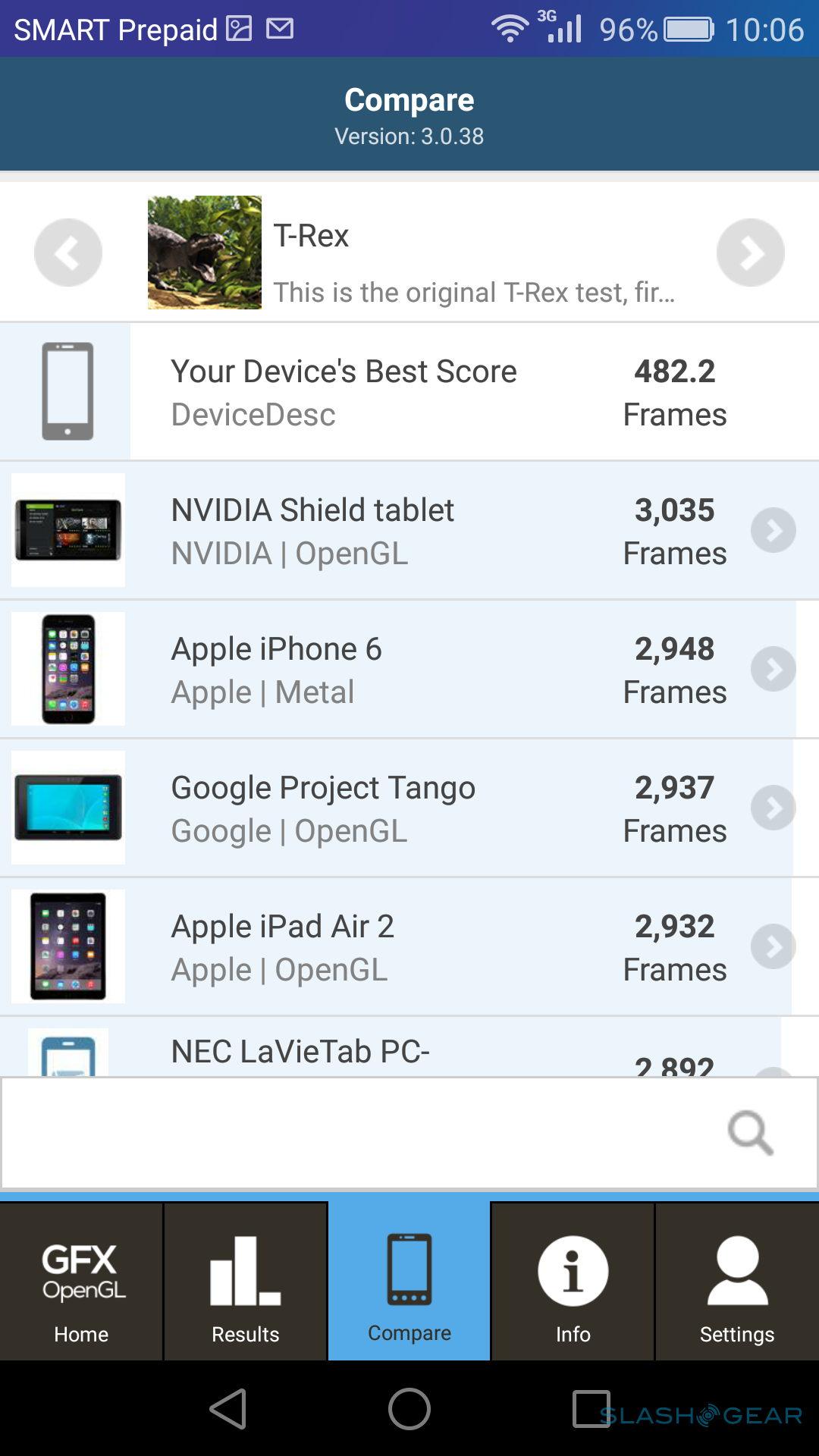Switch to the Results tab
The height and width of the screenshot is (1456, 819).
tap(245, 1282)
